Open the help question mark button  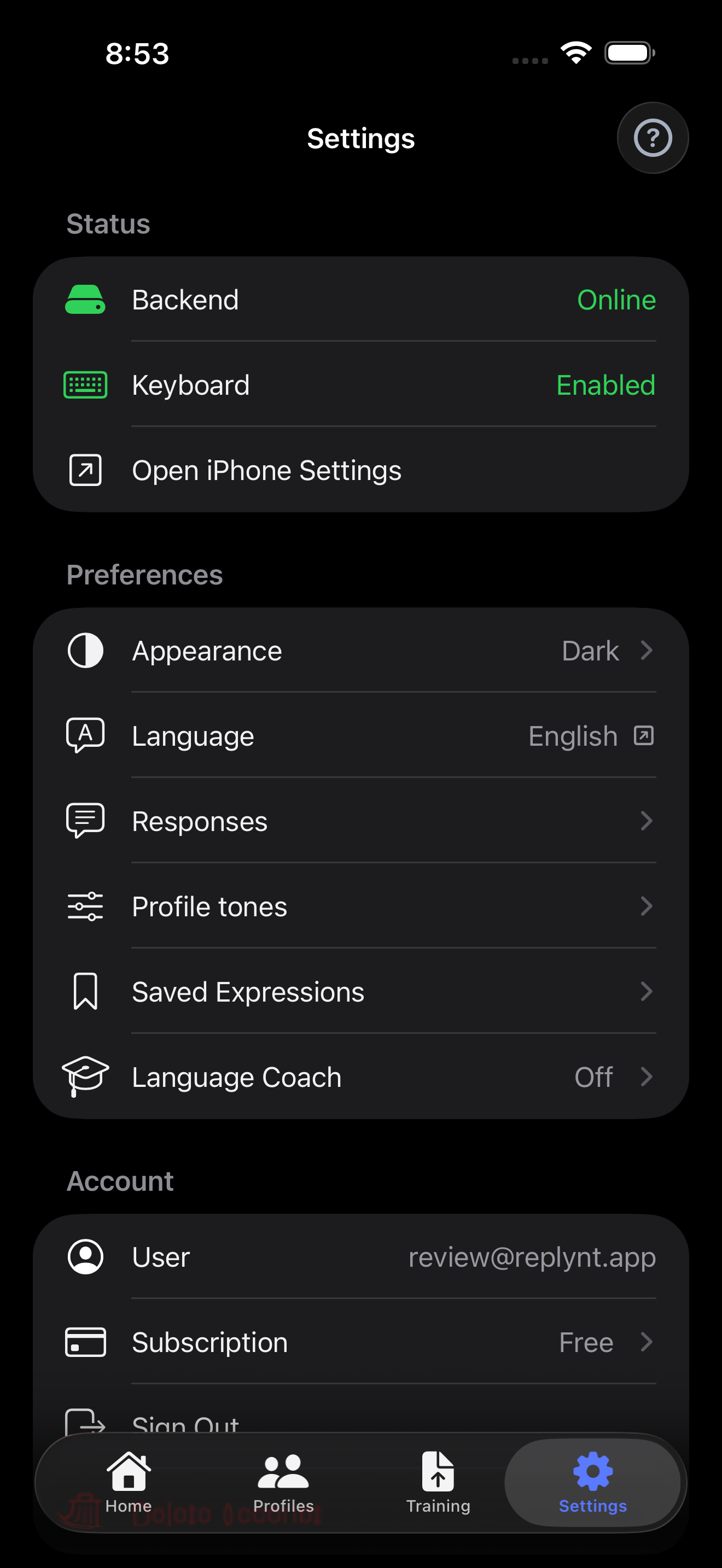point(653,138)
